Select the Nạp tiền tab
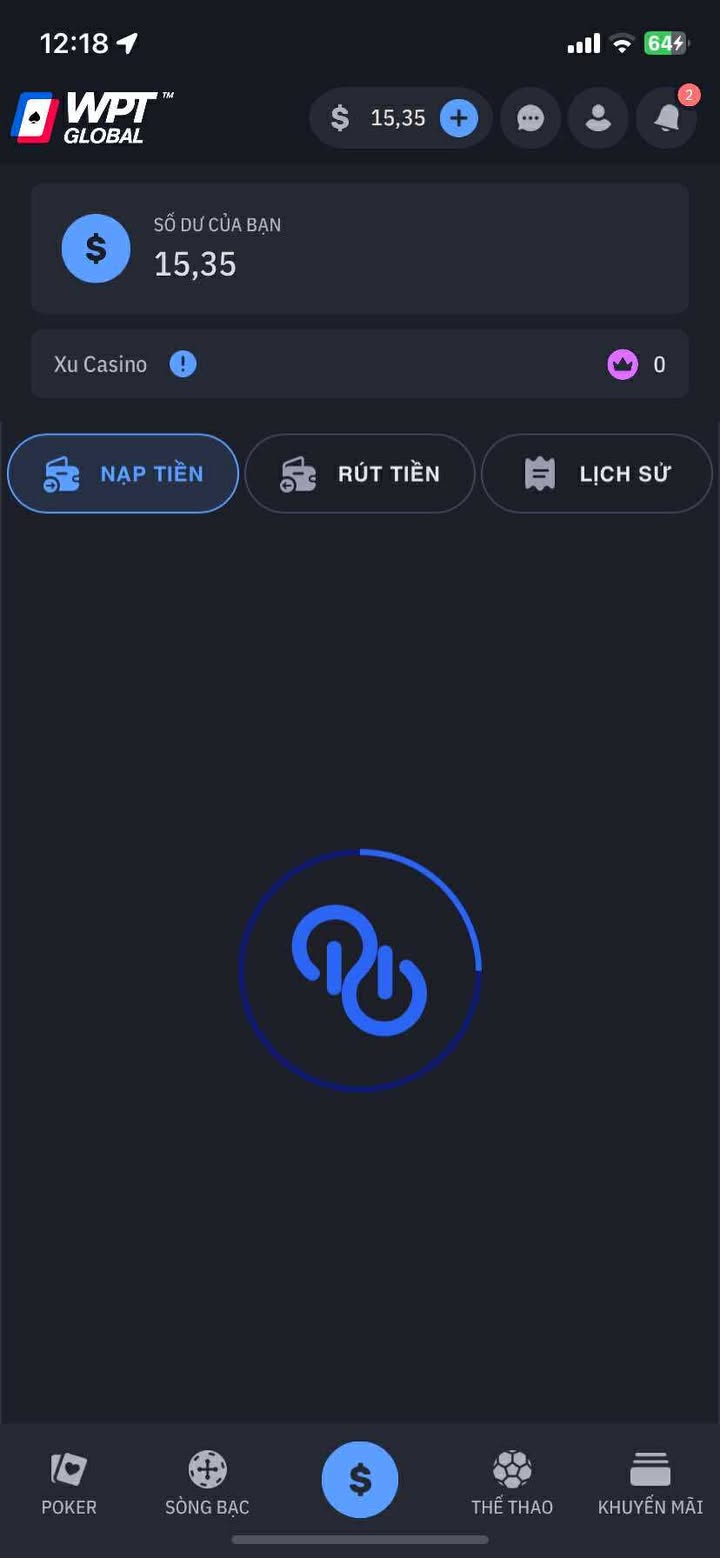Viewport: 720px width, 1558px height. click(x=123, y=474)
